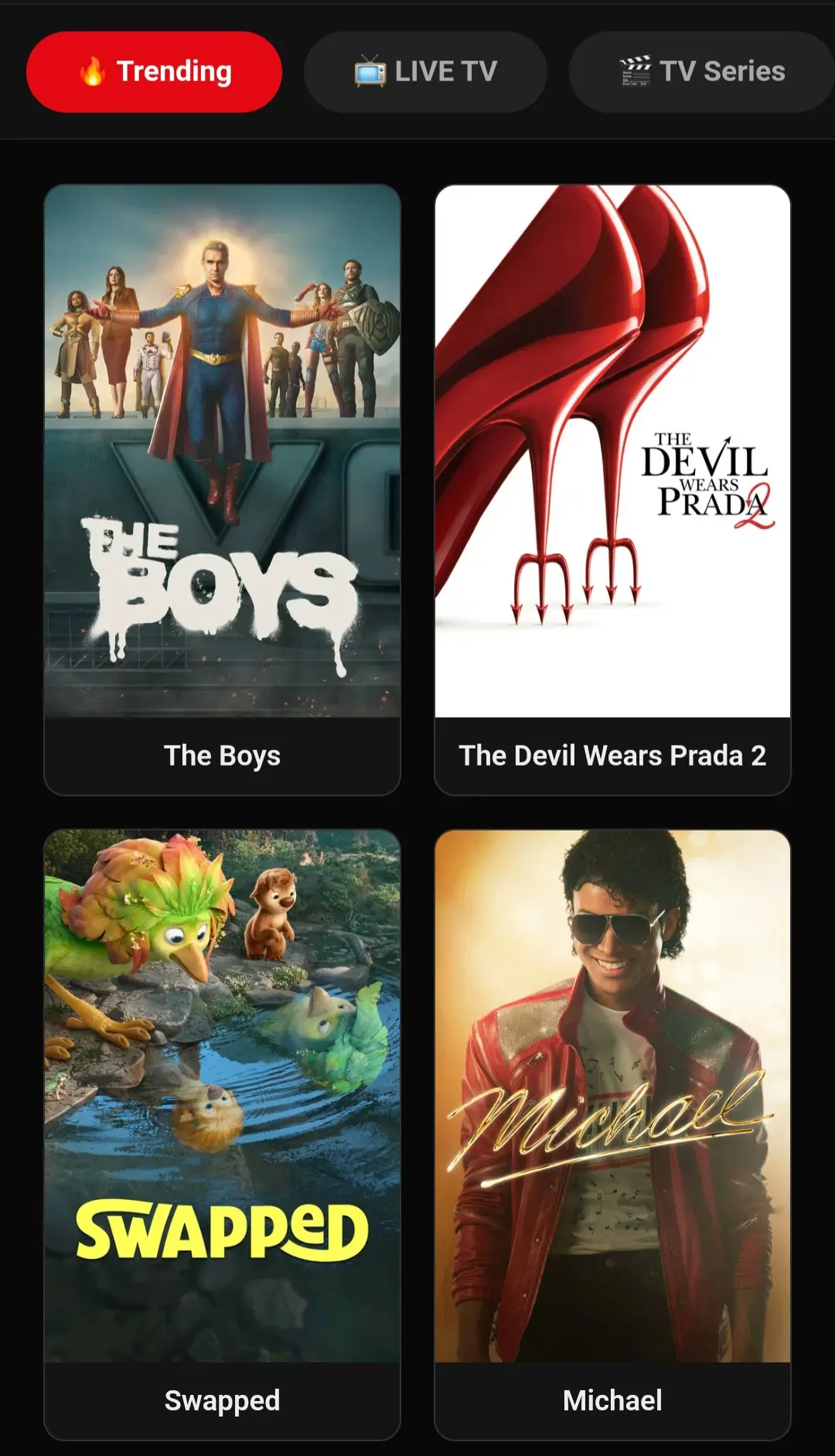Image resolution: width=835 pixels, height=1456 pixels.
Task: Open the Swapped movie card
Action: 223,1134
